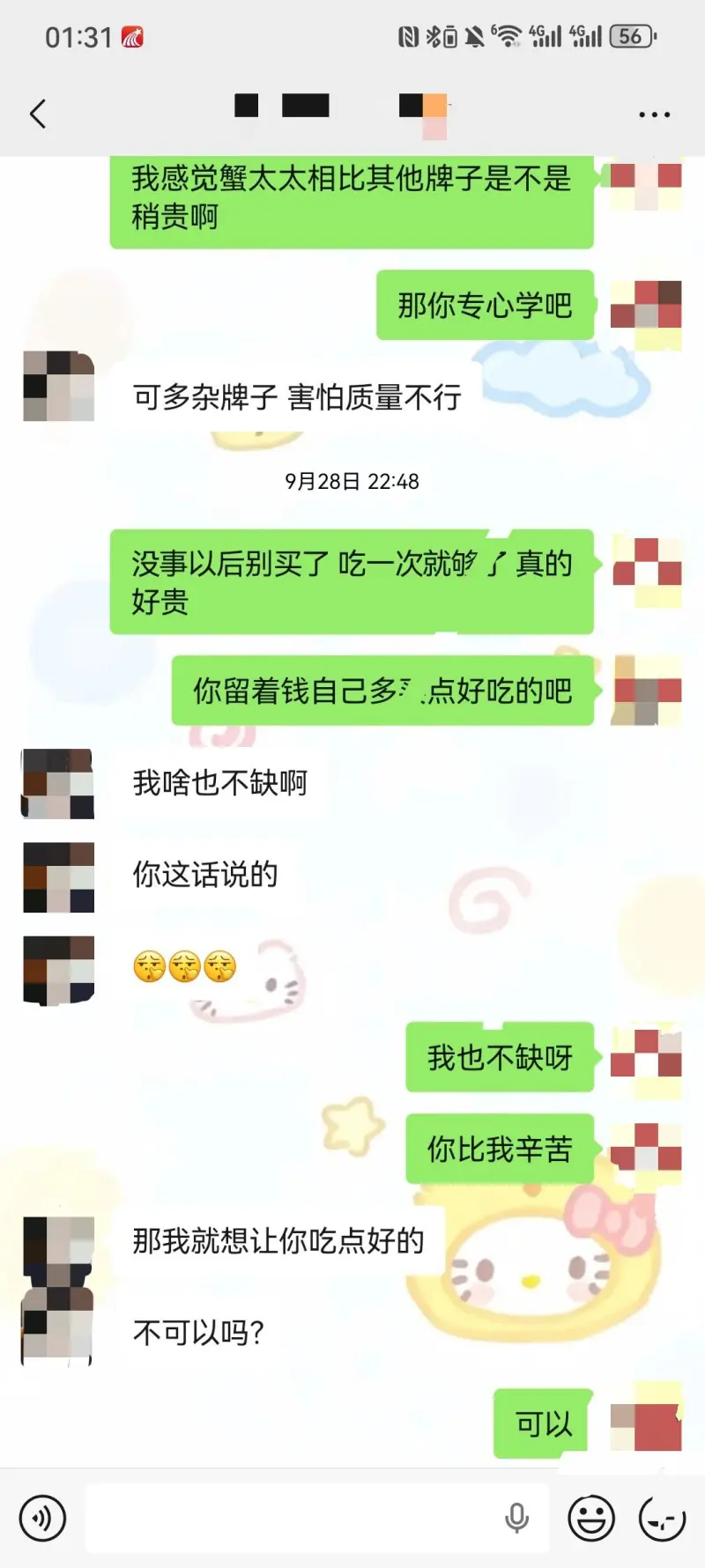The width and height of the screenshot is (705, 1568).
Task: Open the three-dot chat menu
Action: tap(654, 115)
